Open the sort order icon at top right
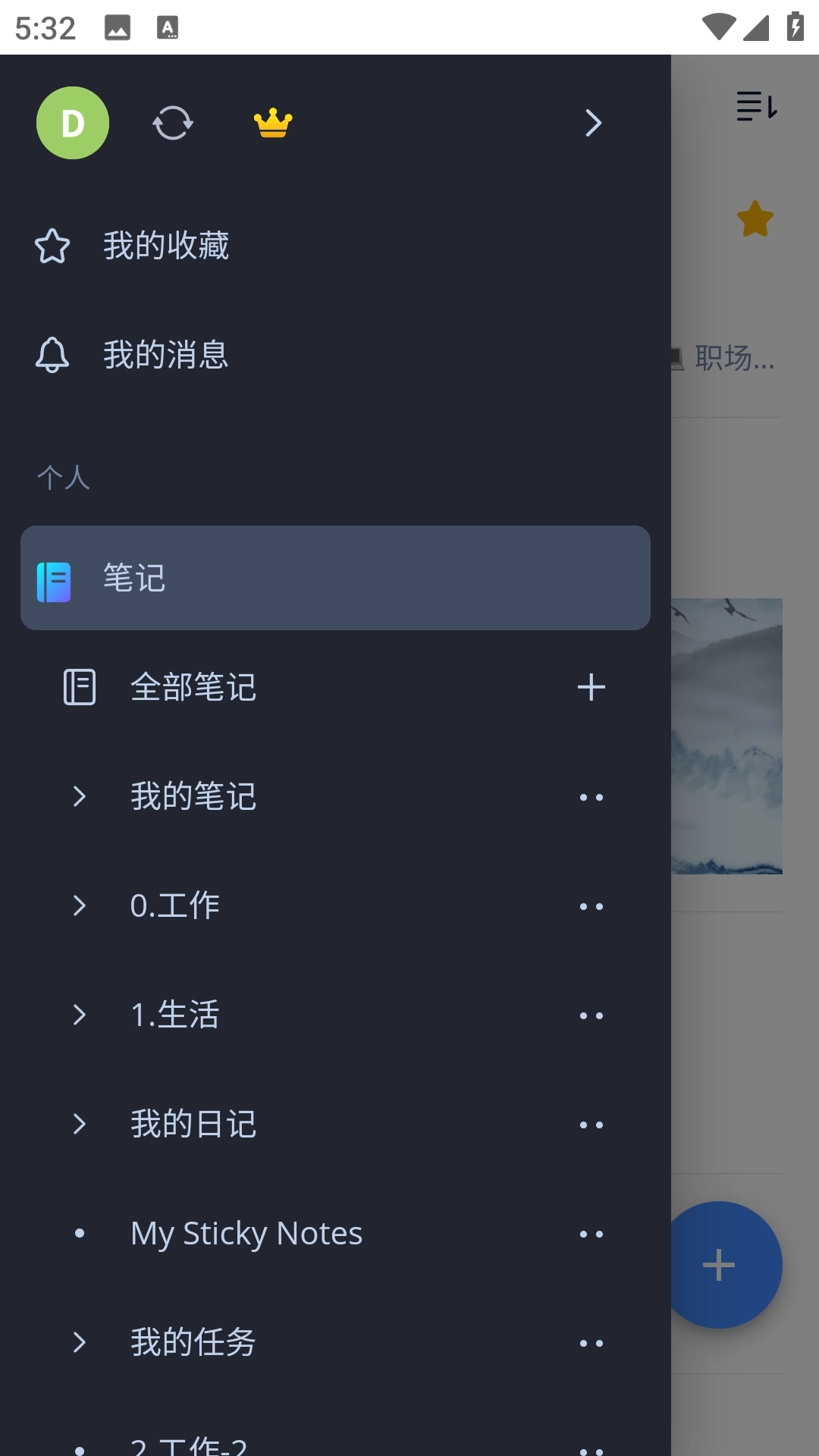This screenshot has height=1456, width=819. tap(756, 106)
